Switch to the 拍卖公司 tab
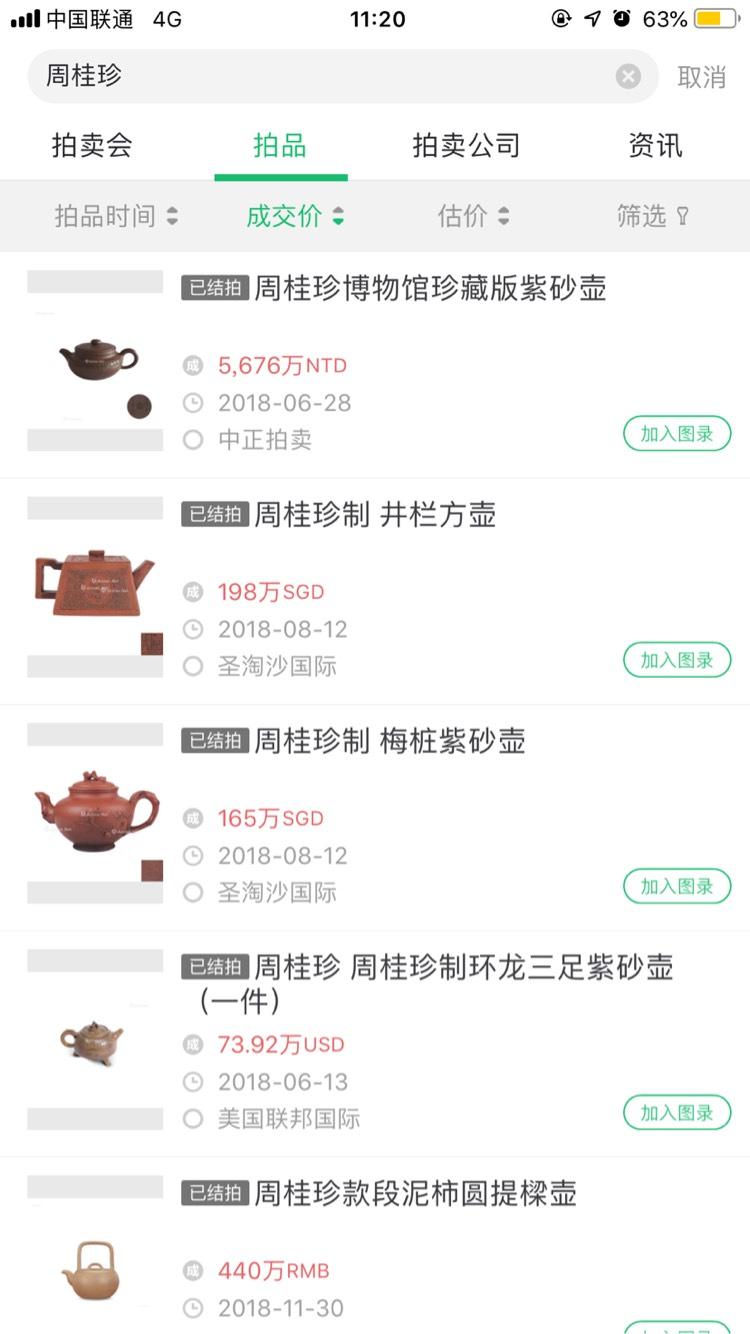The height and width of the screenshot is (1334, 750). tap(466, 146)
